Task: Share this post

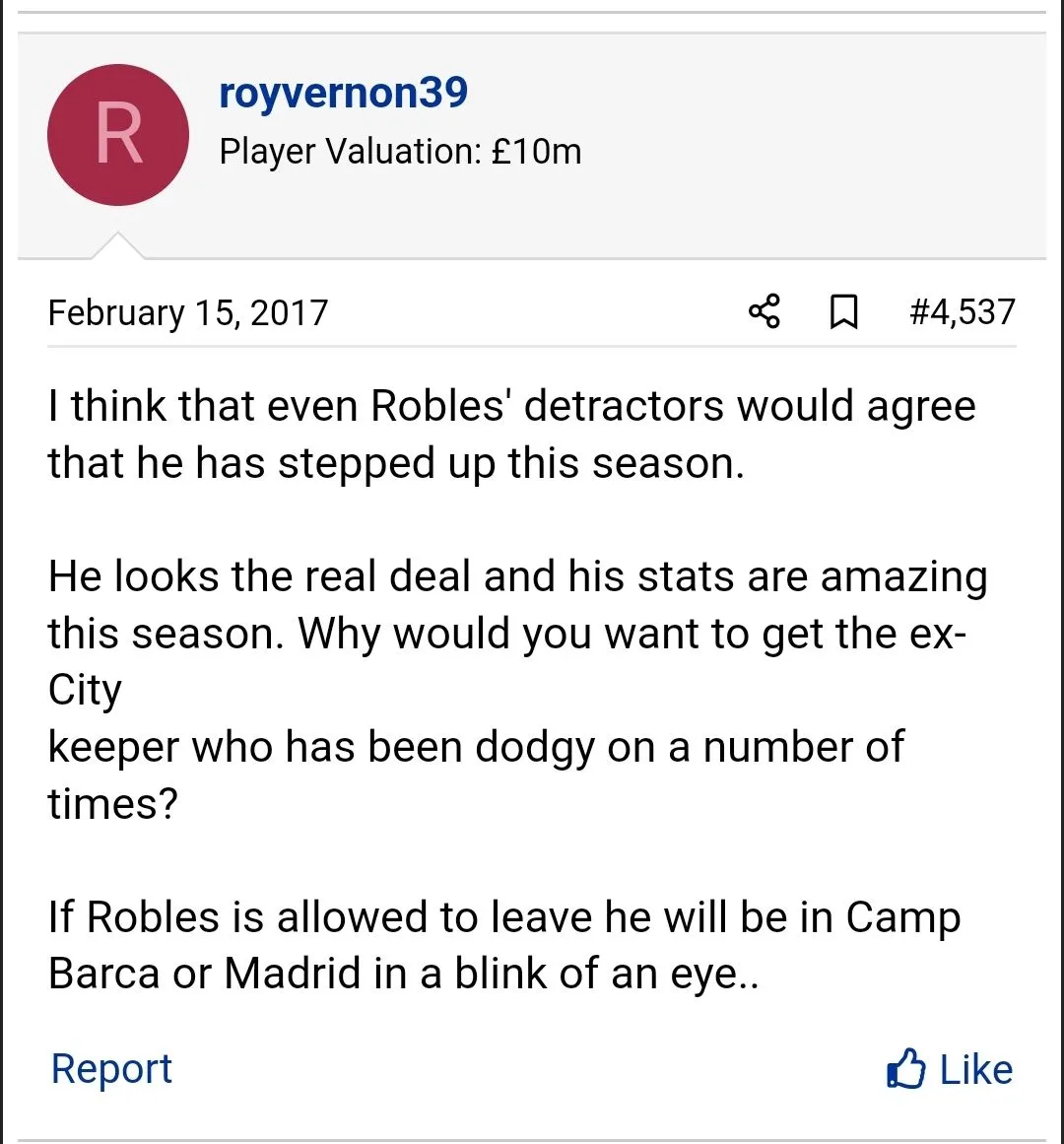Action: point(765,311)
